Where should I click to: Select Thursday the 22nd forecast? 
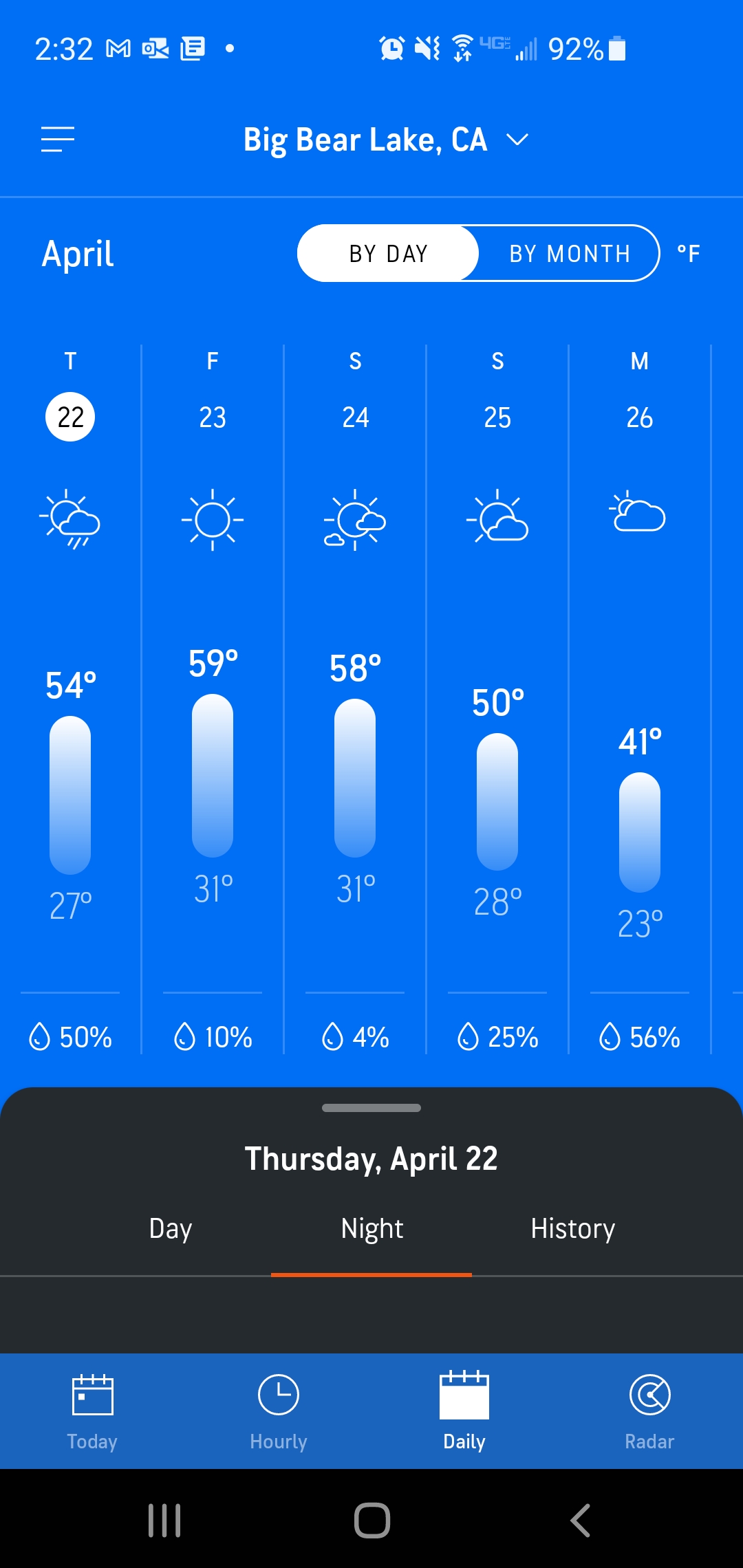tap(70, 417)
